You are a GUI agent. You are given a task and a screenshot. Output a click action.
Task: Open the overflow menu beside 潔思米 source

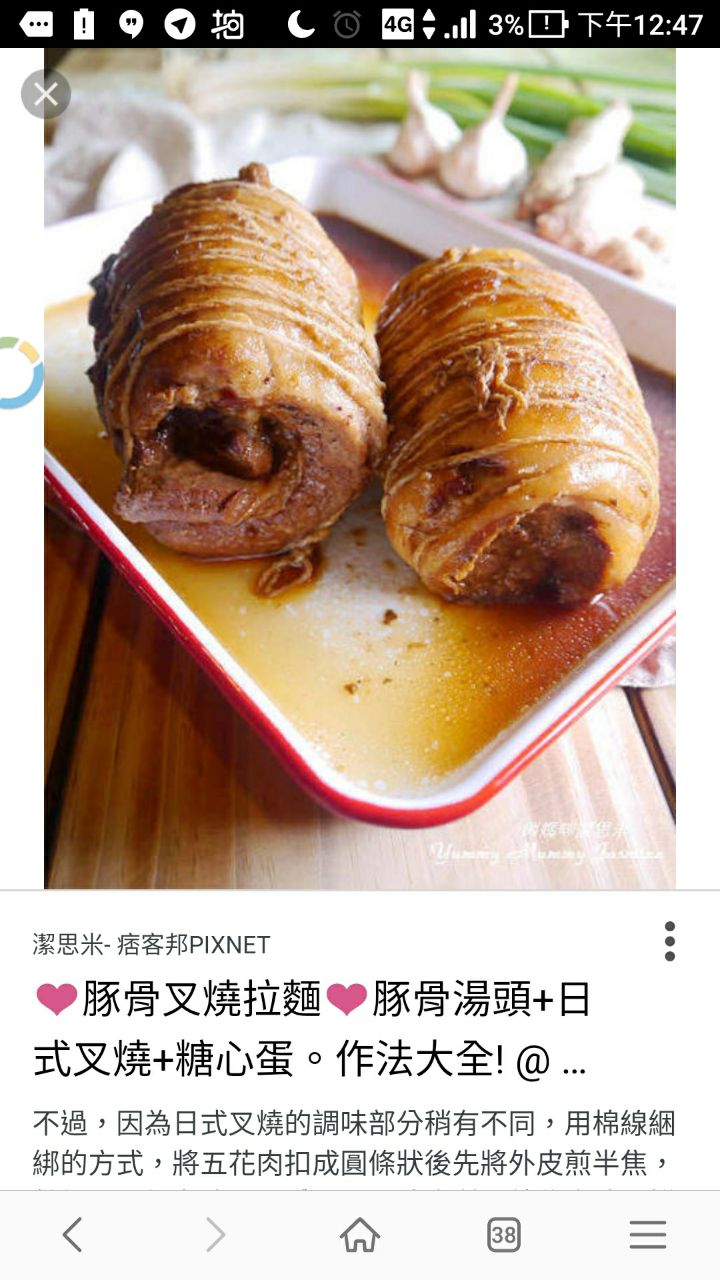pyautogui.click(x=669, y=942)
